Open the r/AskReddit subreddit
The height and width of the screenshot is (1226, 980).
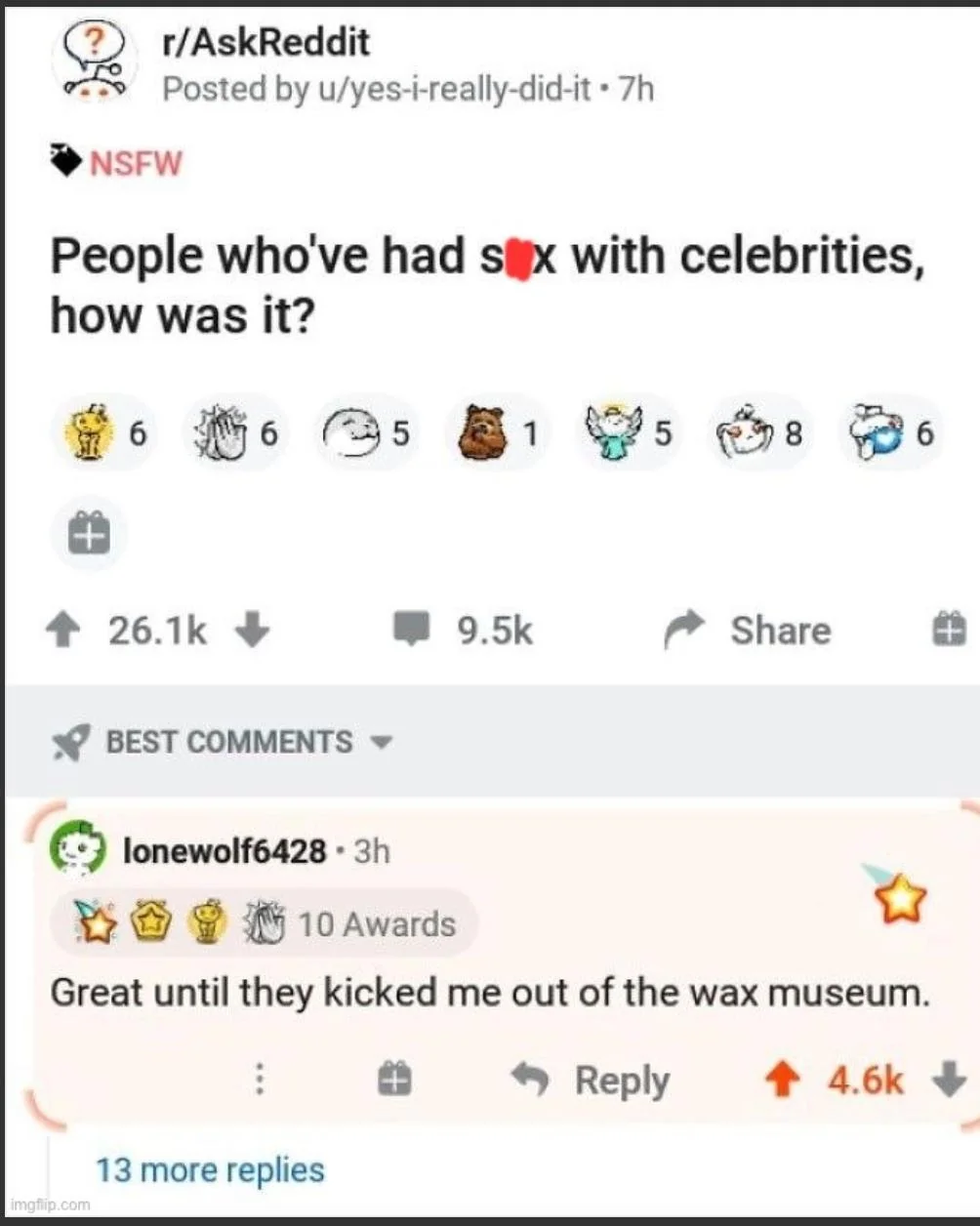tap(265, 43)
